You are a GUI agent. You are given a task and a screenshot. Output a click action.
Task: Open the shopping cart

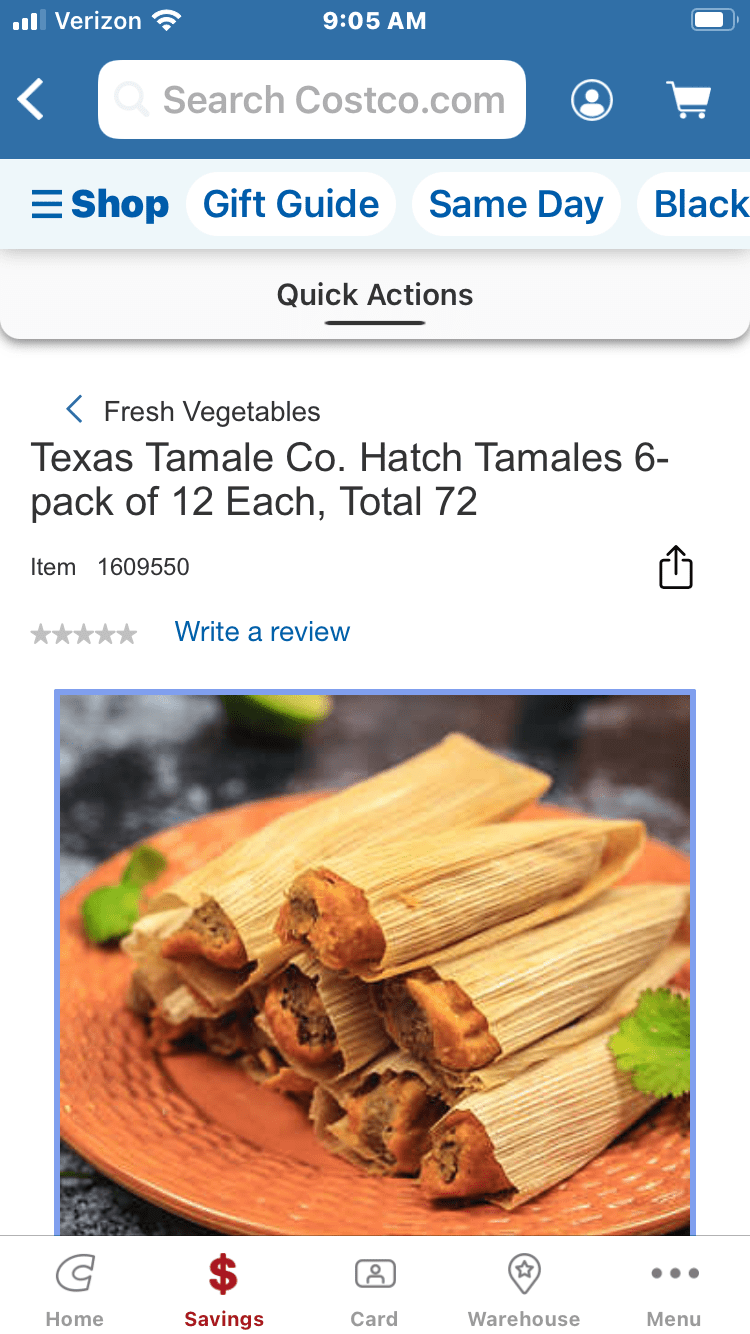coord(686,99)
